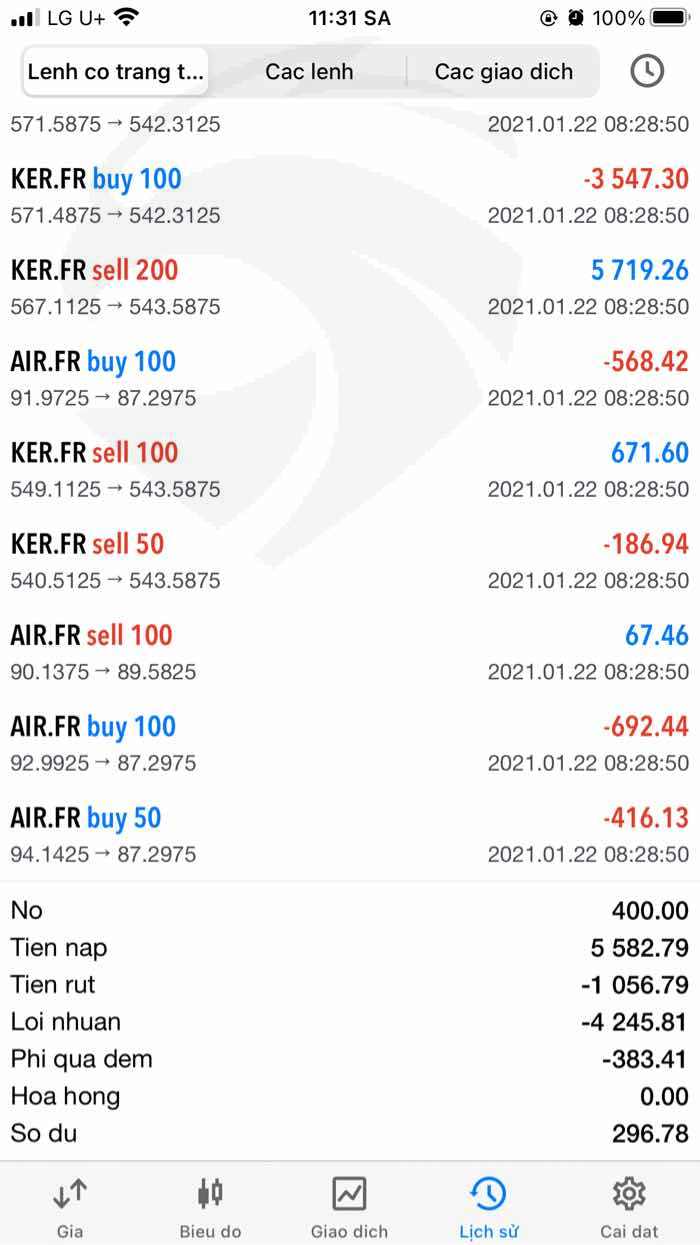Open the Cai dat settings tab

click(628, 1207)
